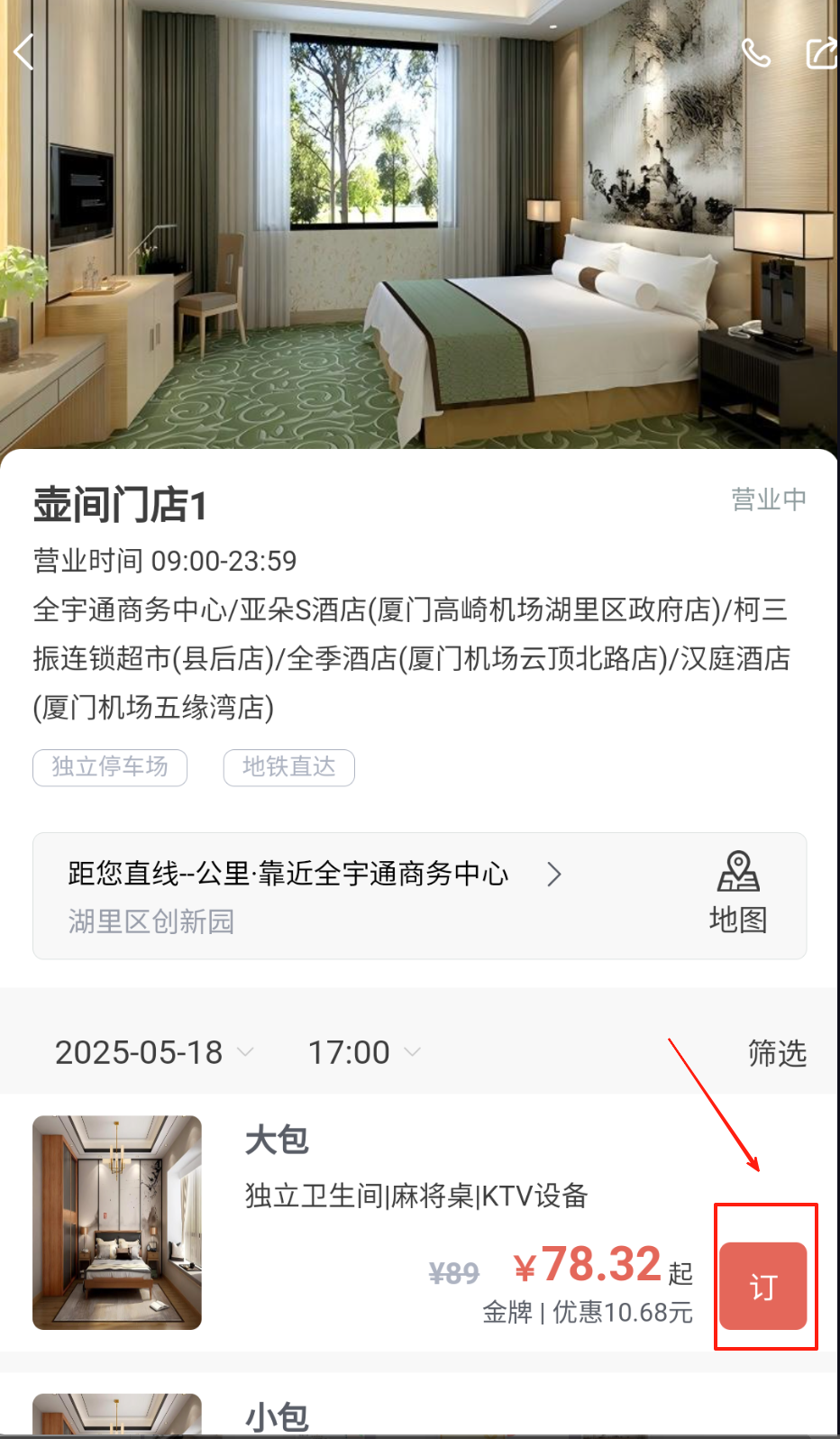Share this store page

click(x=820, y=53)
